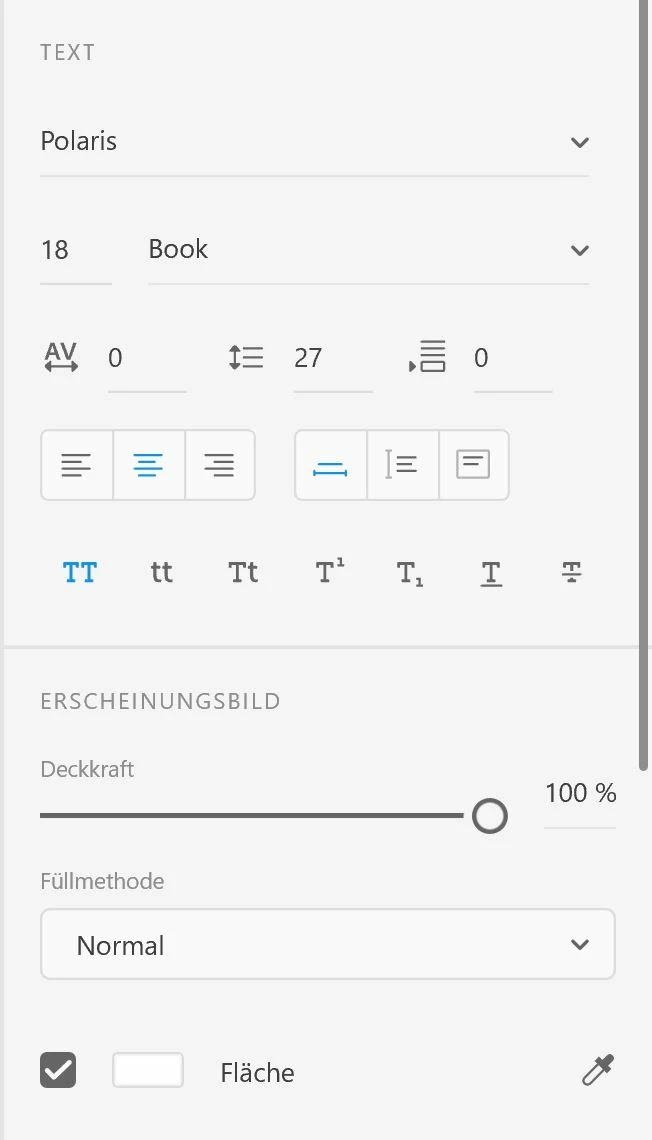Align text to the left
Viewport: 652px width, 1140px height.
tap(77, 465)
